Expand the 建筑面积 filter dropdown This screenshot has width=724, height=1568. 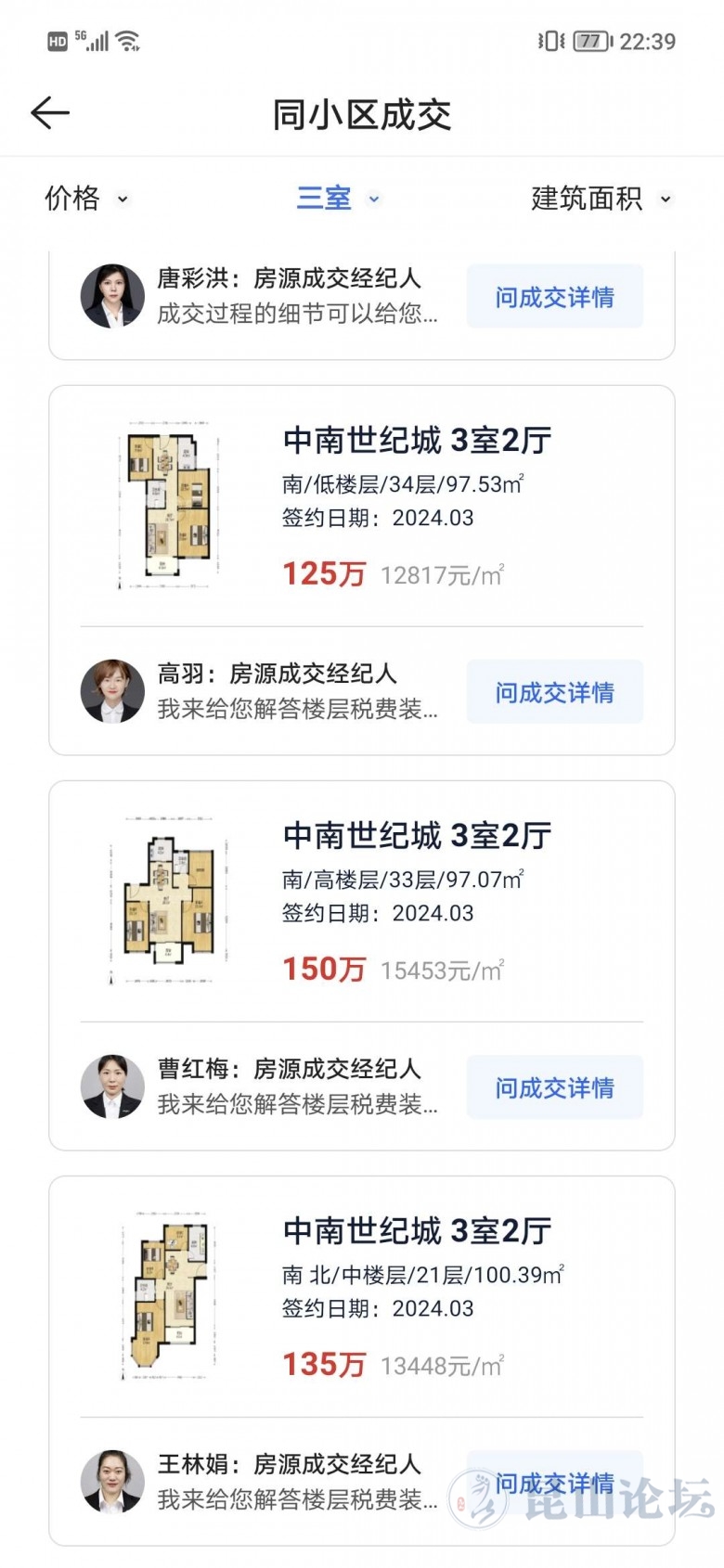pyautogui.click(x=601, y=199)
